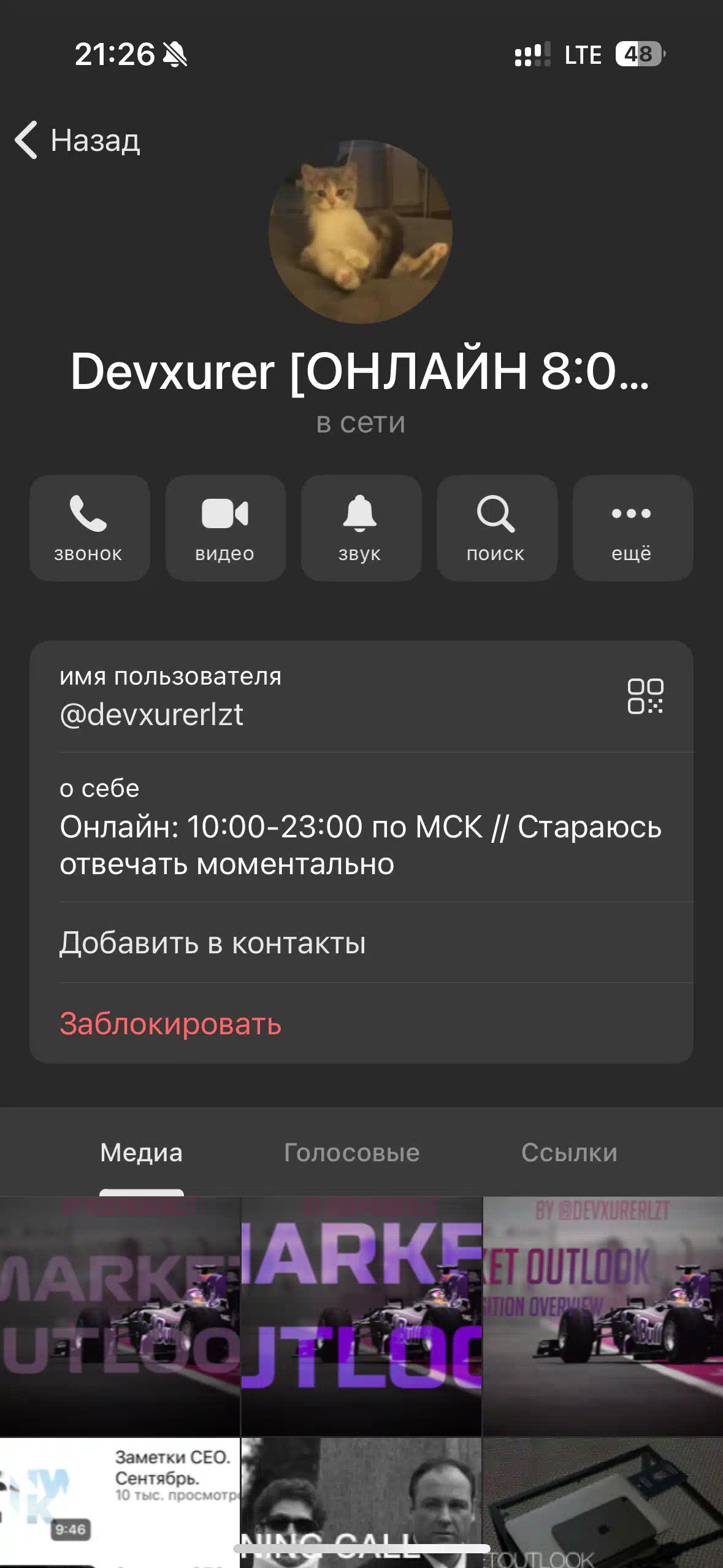723x1568 pixels.
Task: Show the QR code for the username
Action: point(645,696)
